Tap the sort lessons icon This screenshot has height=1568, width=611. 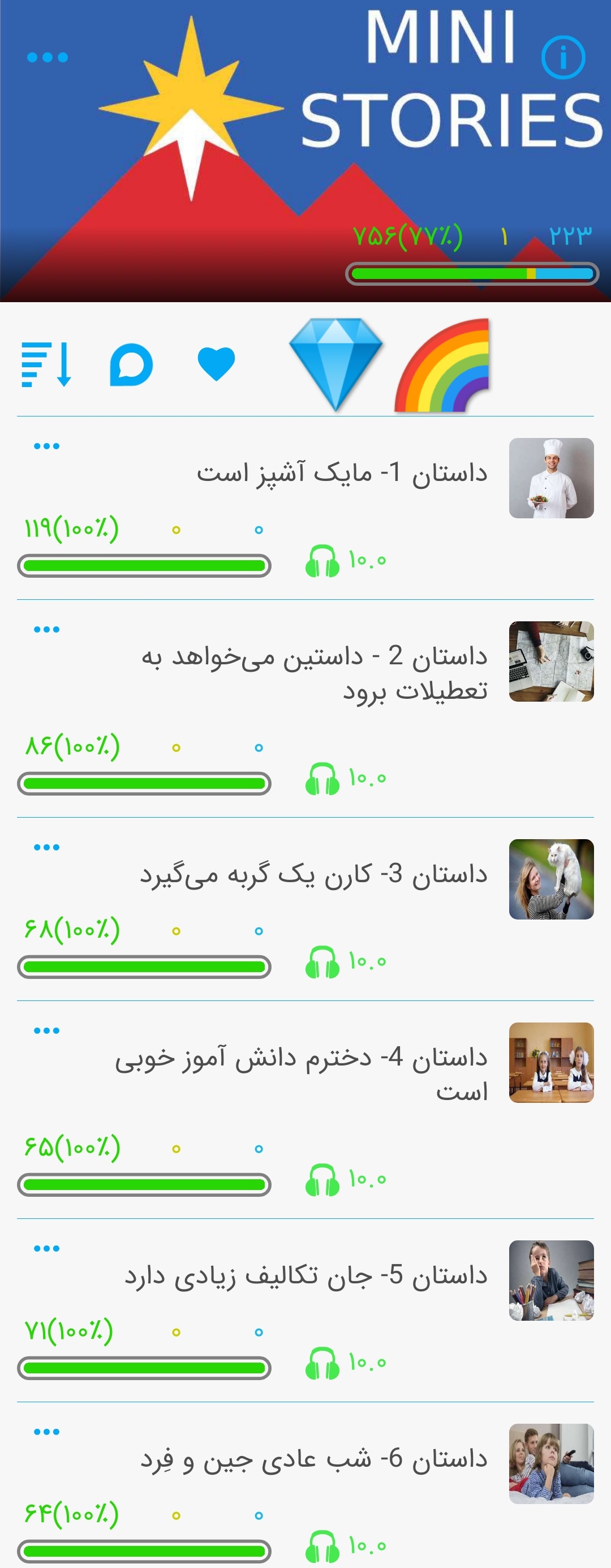[x=47, y=364]
